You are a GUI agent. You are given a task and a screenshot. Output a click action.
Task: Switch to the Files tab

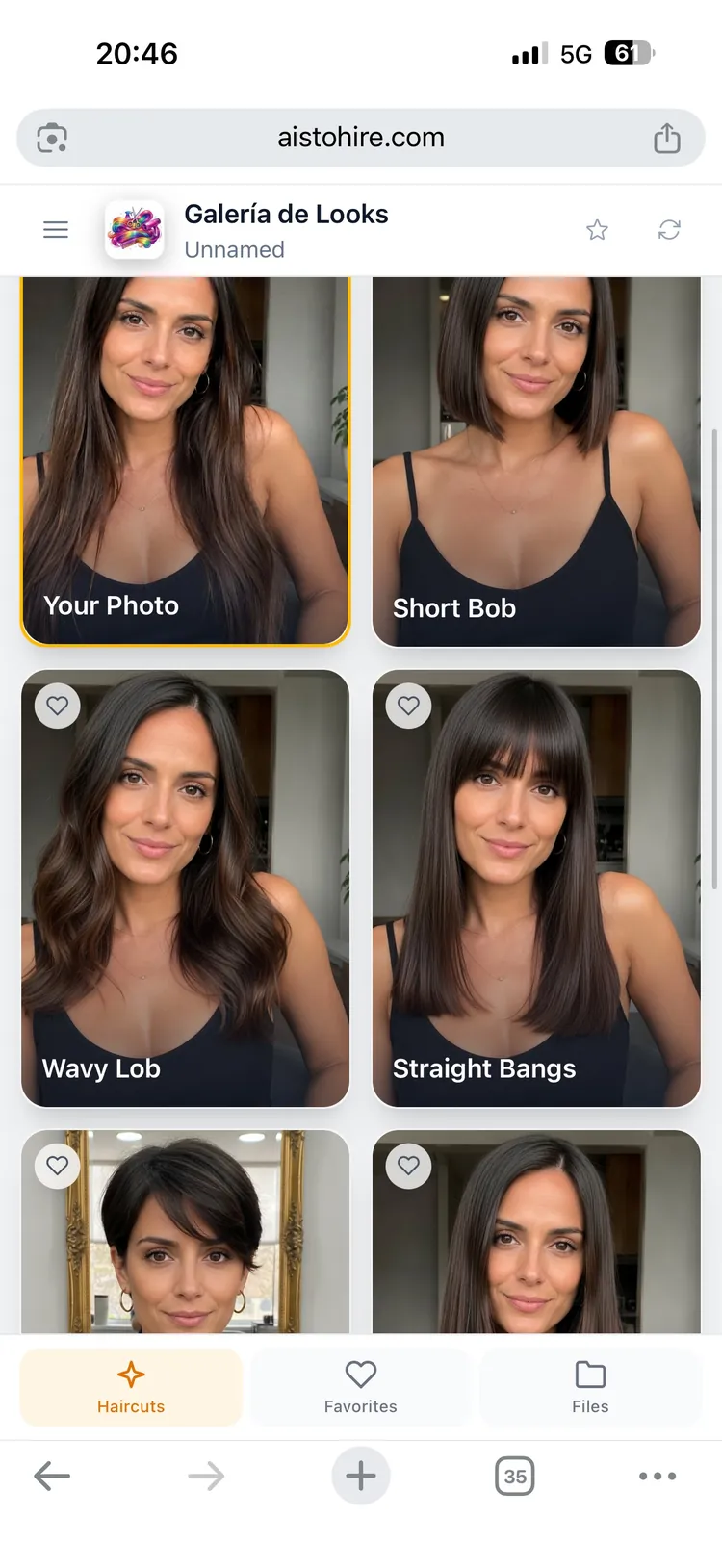[590, 1387]
